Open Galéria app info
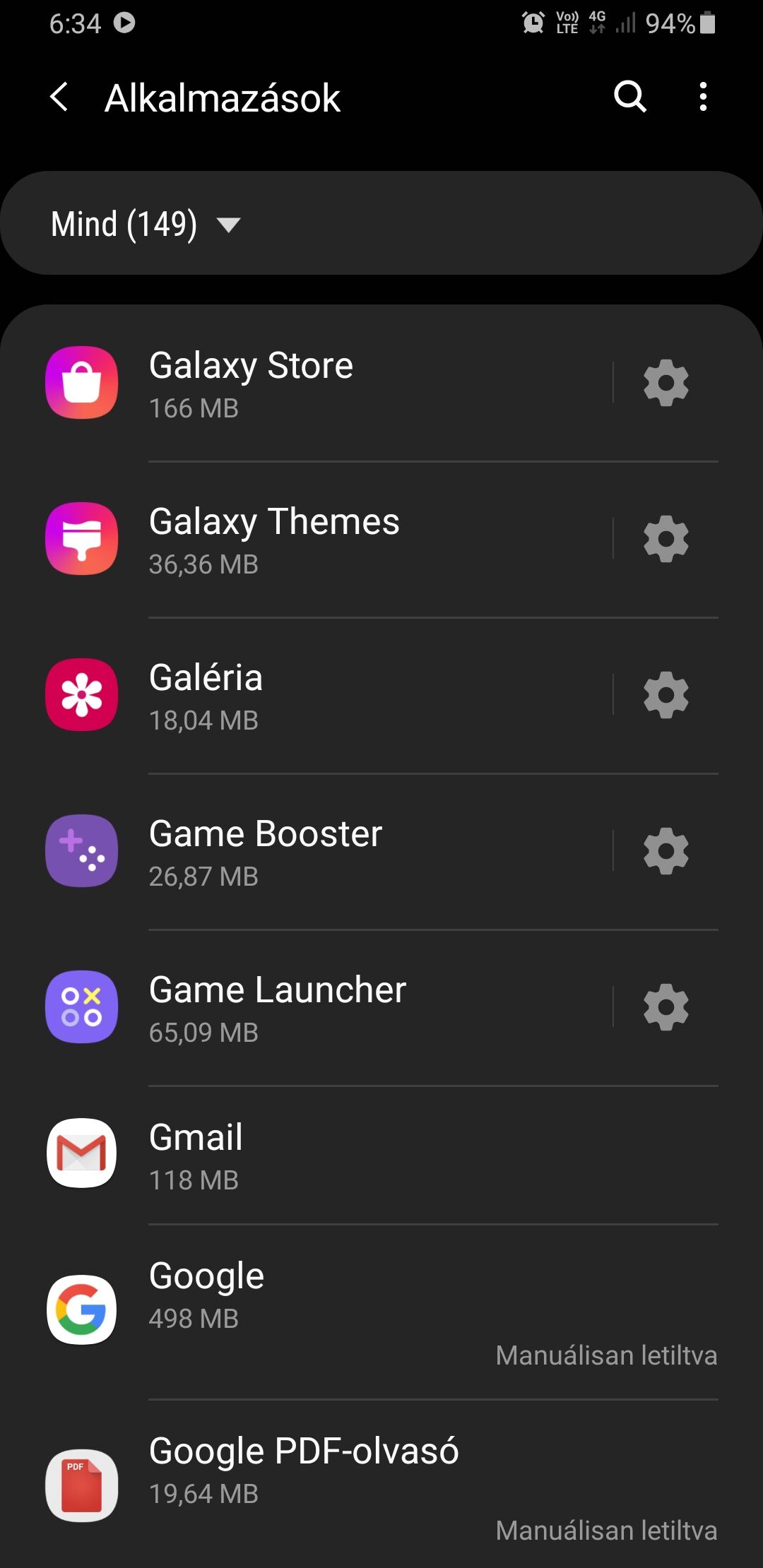The image size is (763, 1568). (307, 695)
